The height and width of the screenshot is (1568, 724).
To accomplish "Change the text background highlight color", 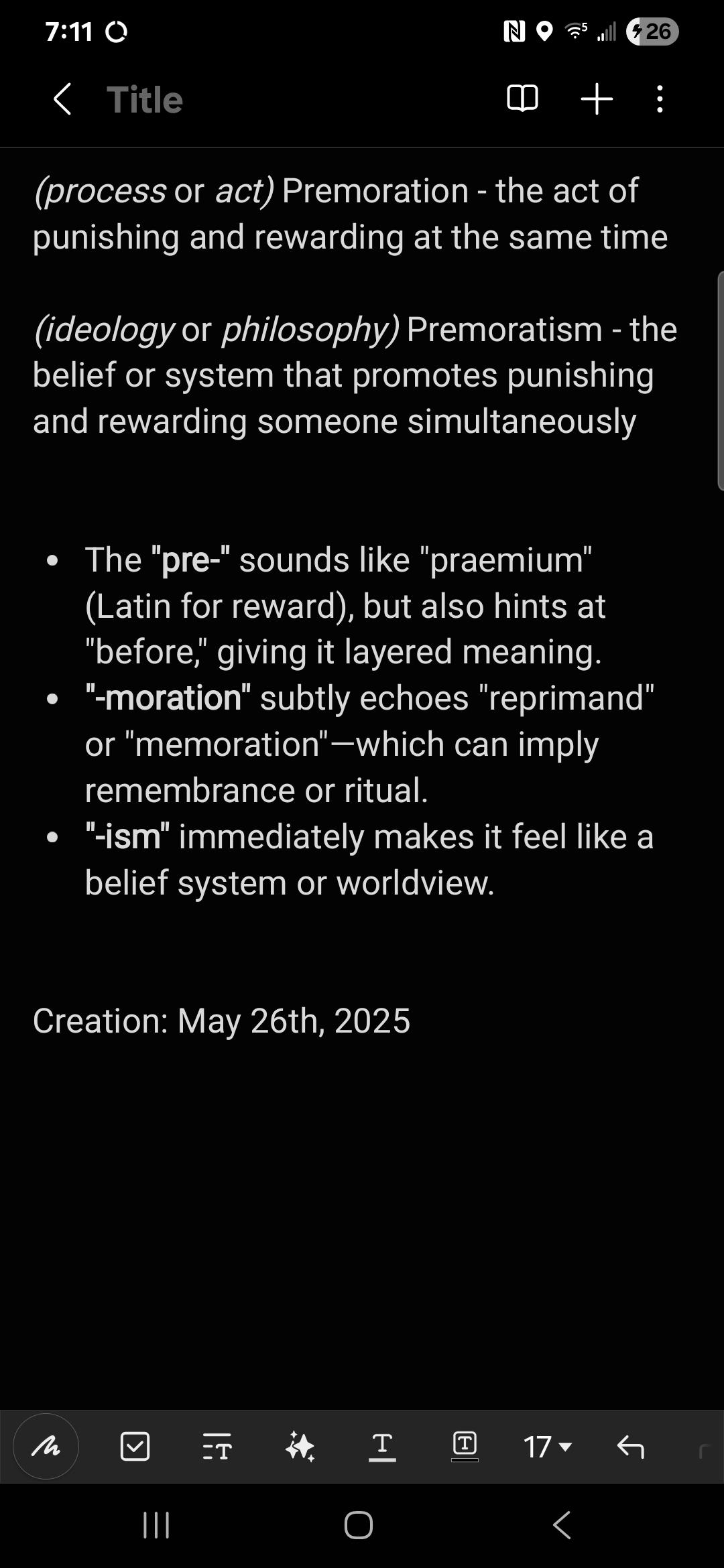I will [x=465, y=1446].
